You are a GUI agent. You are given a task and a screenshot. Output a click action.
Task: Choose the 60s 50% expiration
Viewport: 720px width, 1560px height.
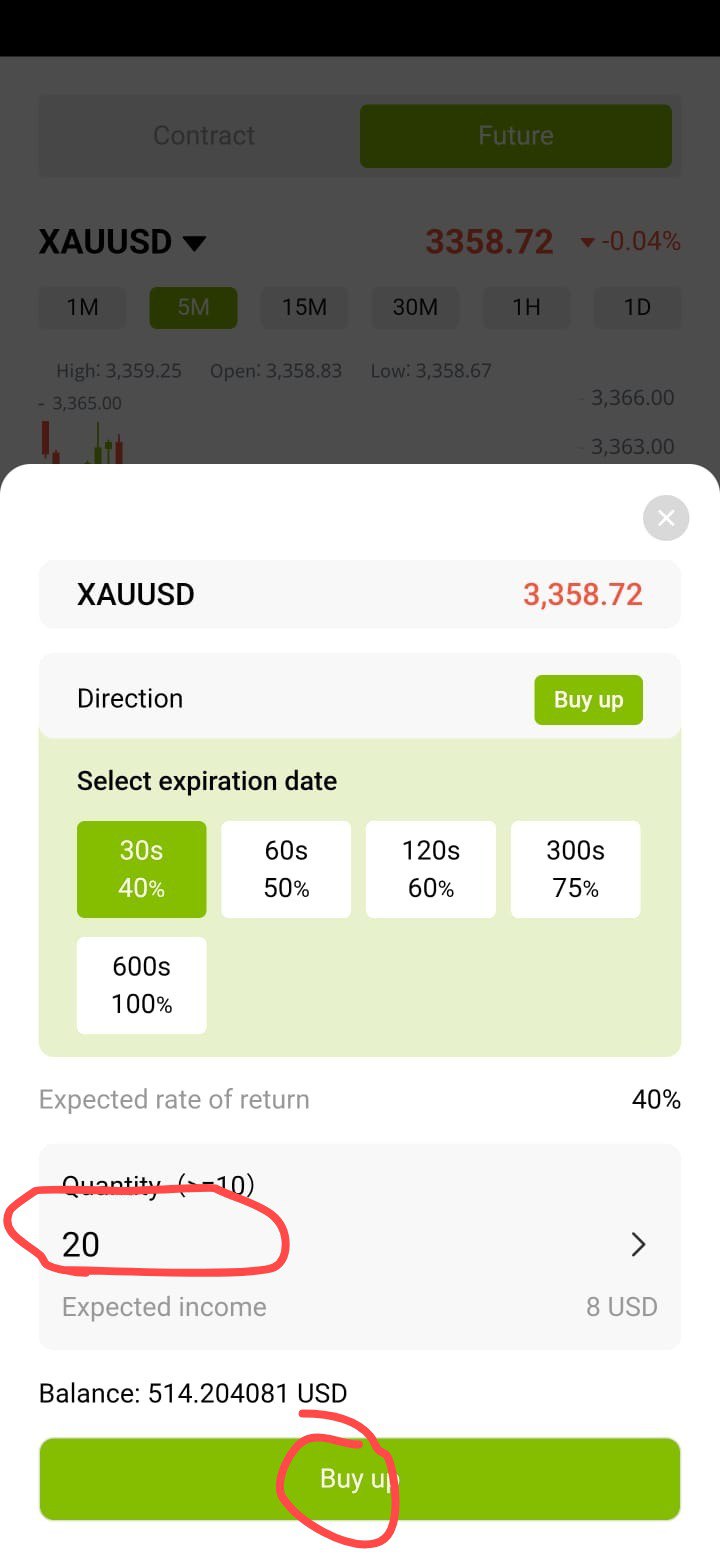pyautogui.click(x=286, y=869)
